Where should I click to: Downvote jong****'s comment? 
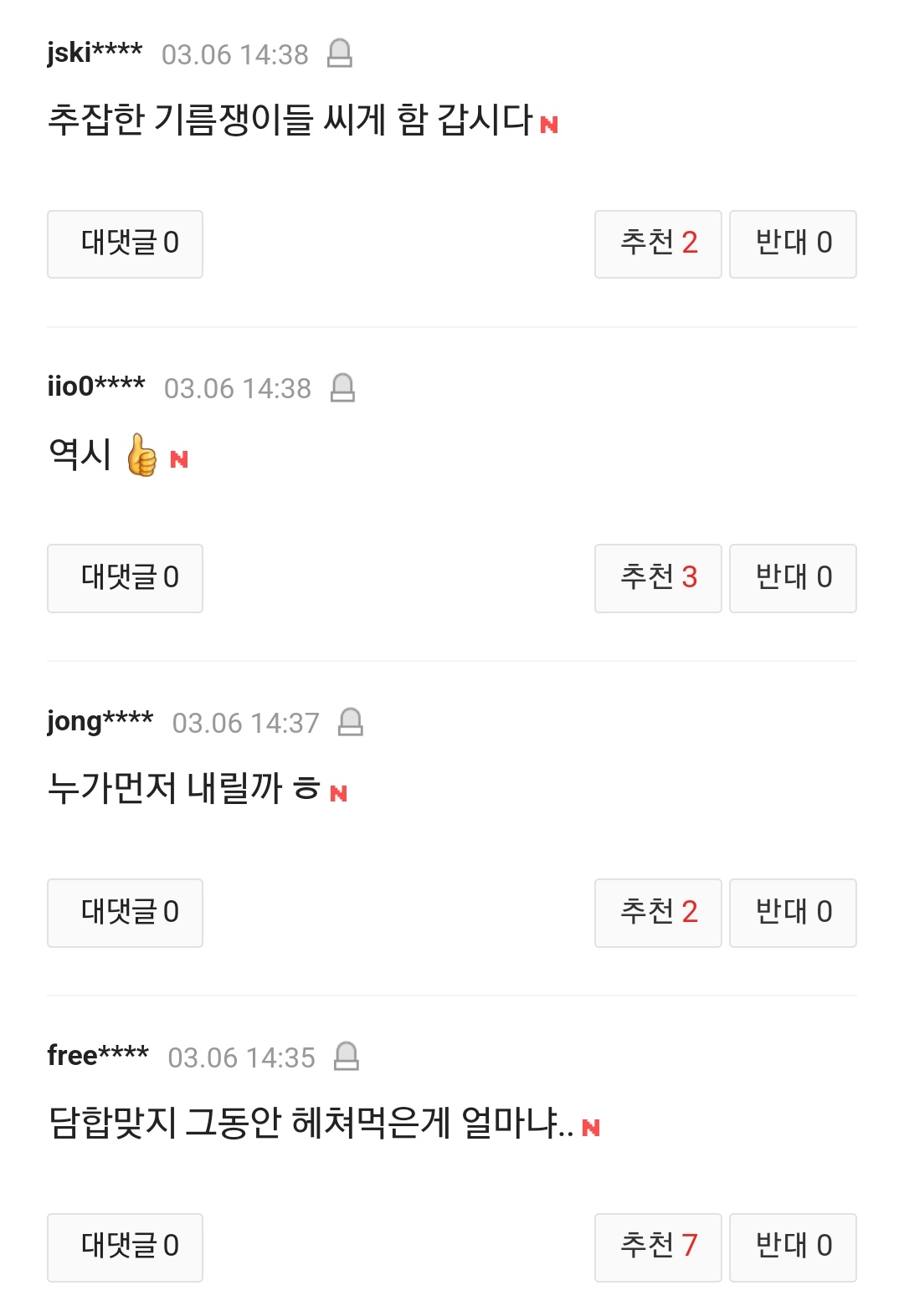tap(793, 913)
